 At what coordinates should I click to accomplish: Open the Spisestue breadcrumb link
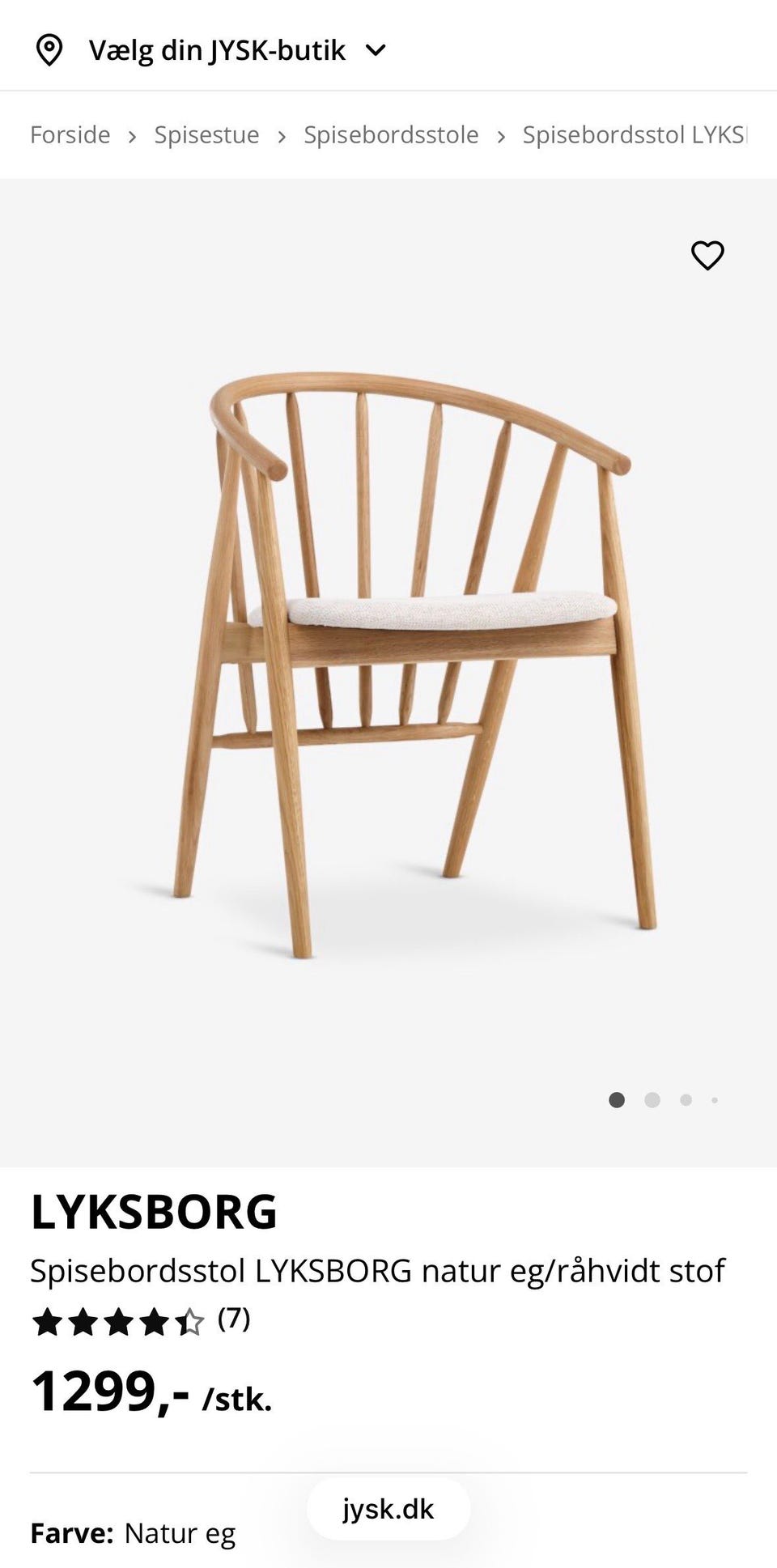[x=206, y=134]
